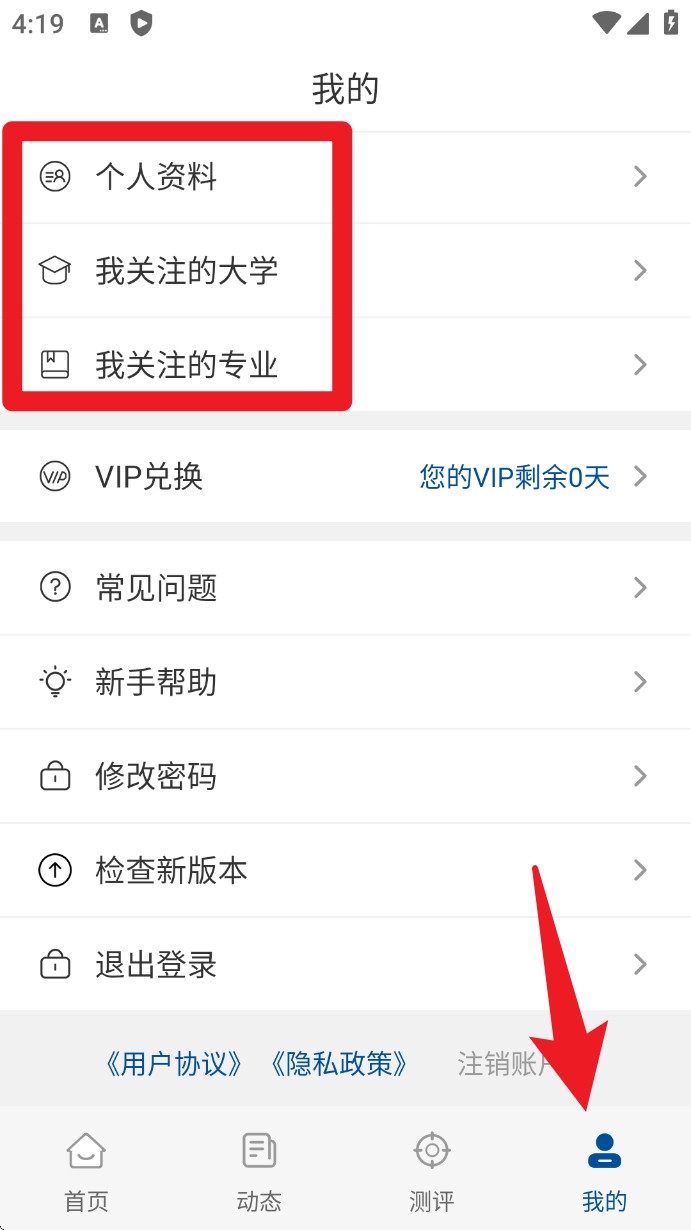Switch to the 测评 assessment tab
This screenshot has height=1230, width=691.
point(432,1171)
